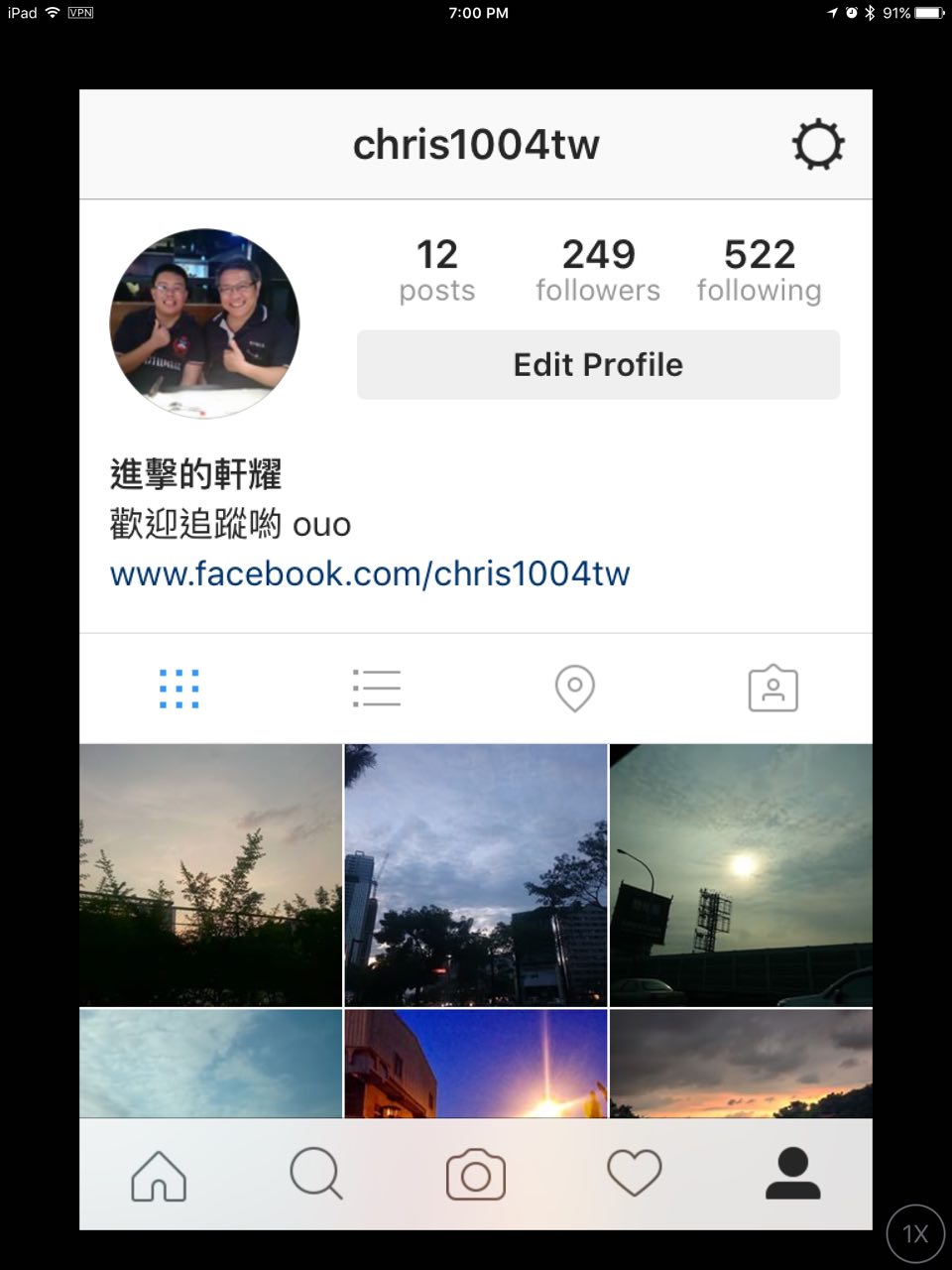Switch to list view of posts
This screenshot has width=952, height=1270.
point(377,688)
